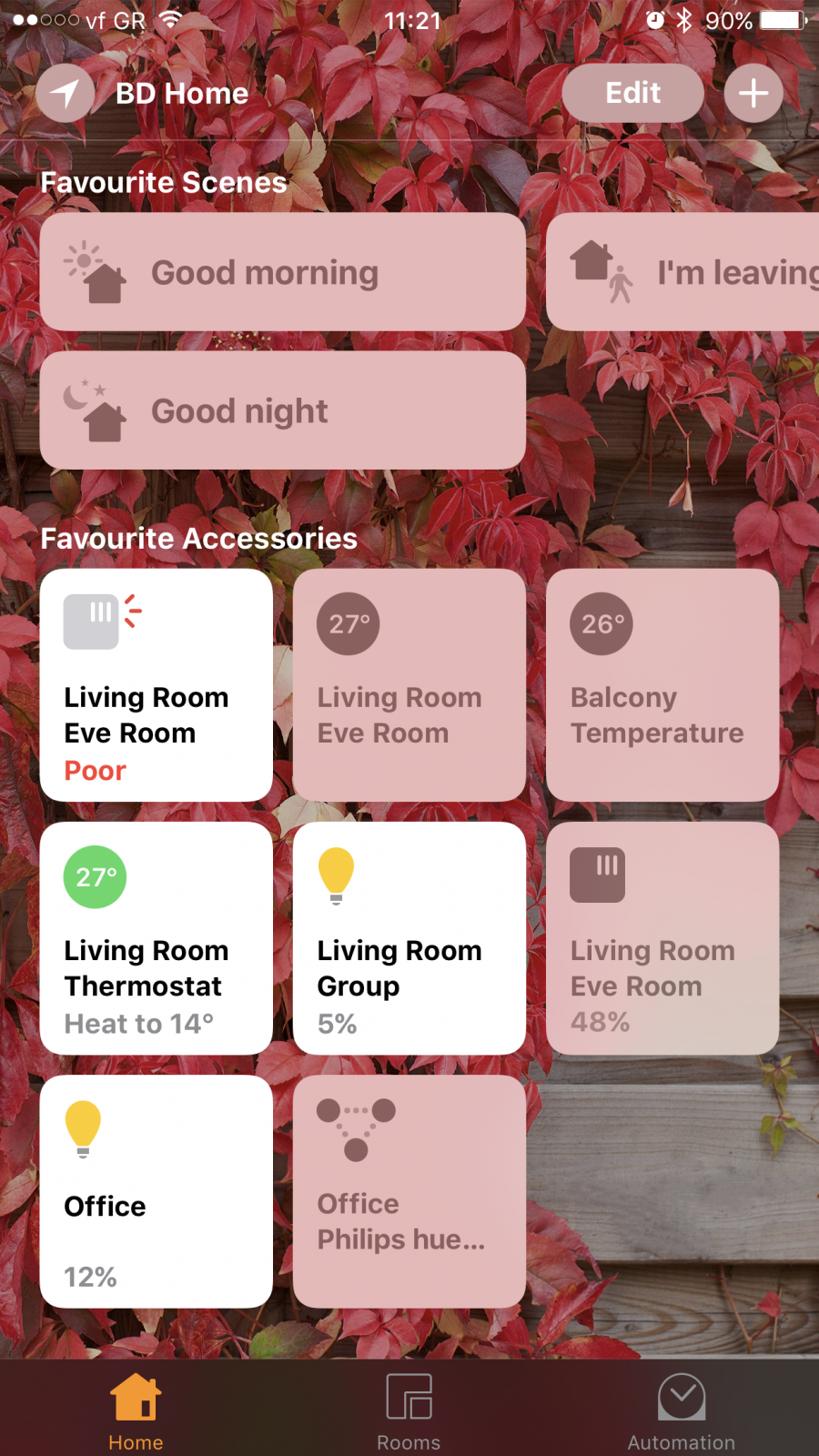Open the Living Room Eve Room 48% tile
Image resolution: width=819 pixels, height=1456 pixels.
click(x=662, y=938)
